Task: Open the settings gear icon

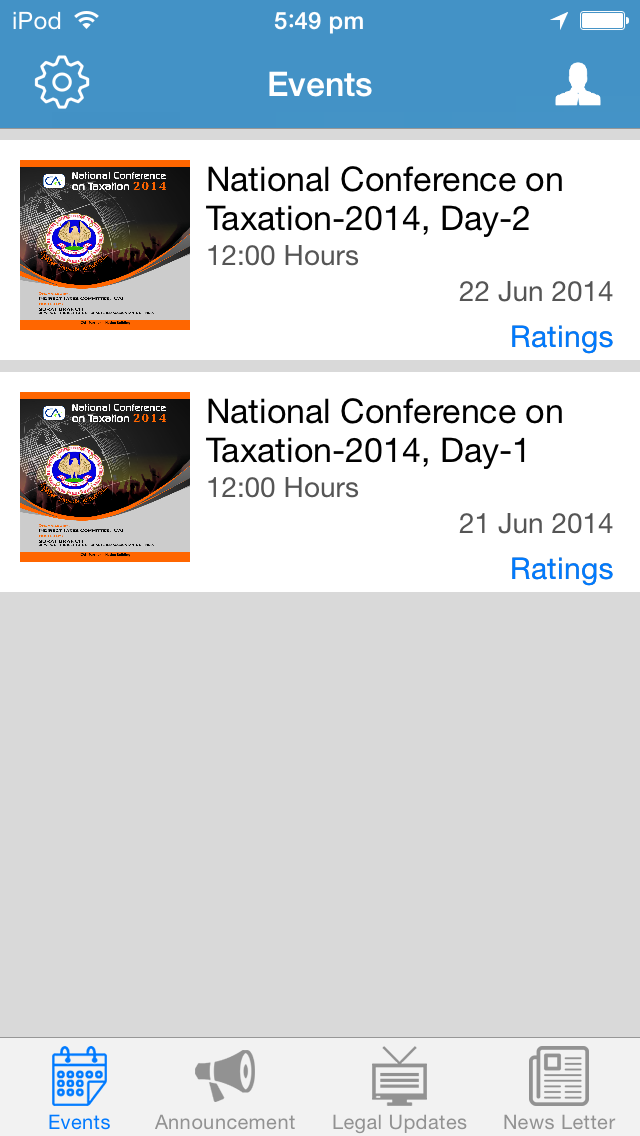Action: (x=62, y=83)
